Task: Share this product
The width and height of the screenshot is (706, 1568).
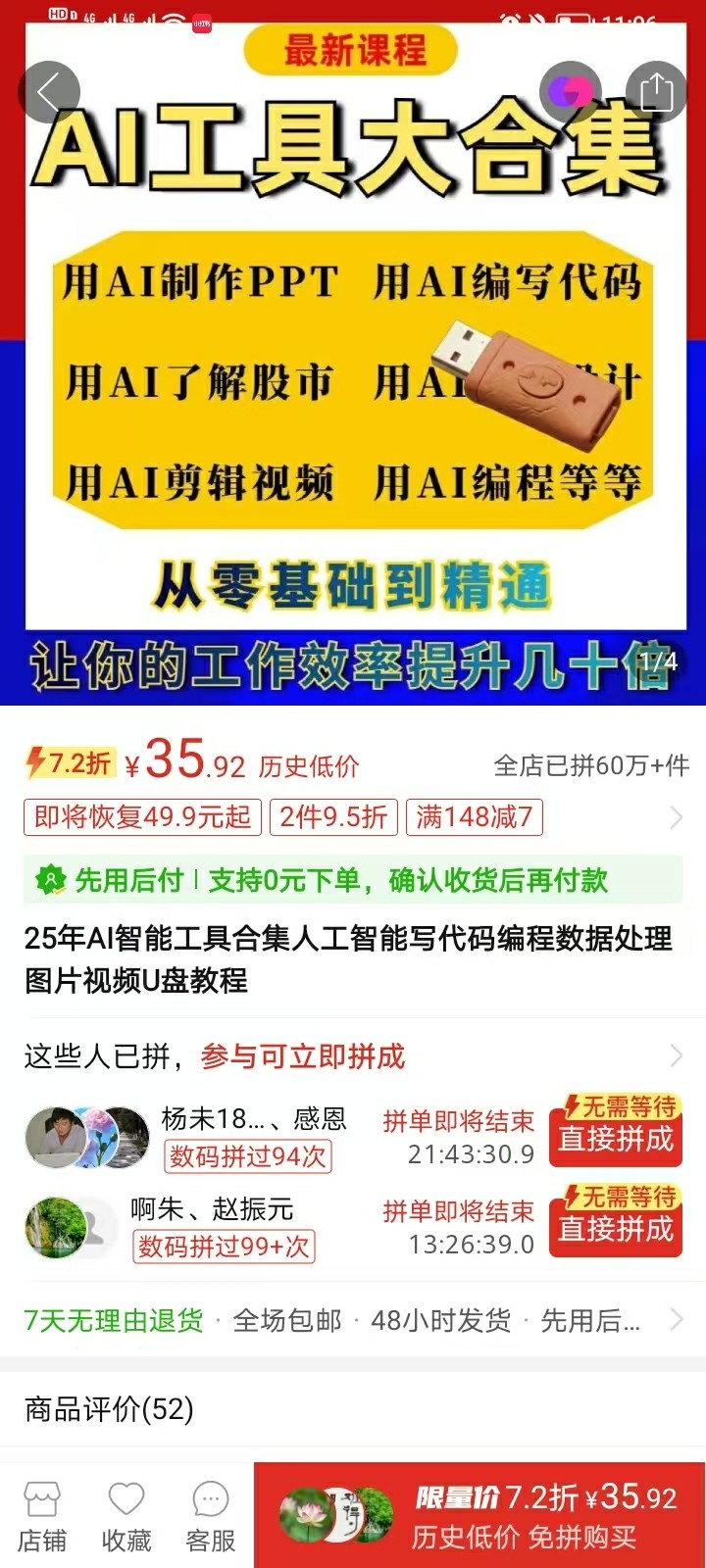Action: (655, 93)
